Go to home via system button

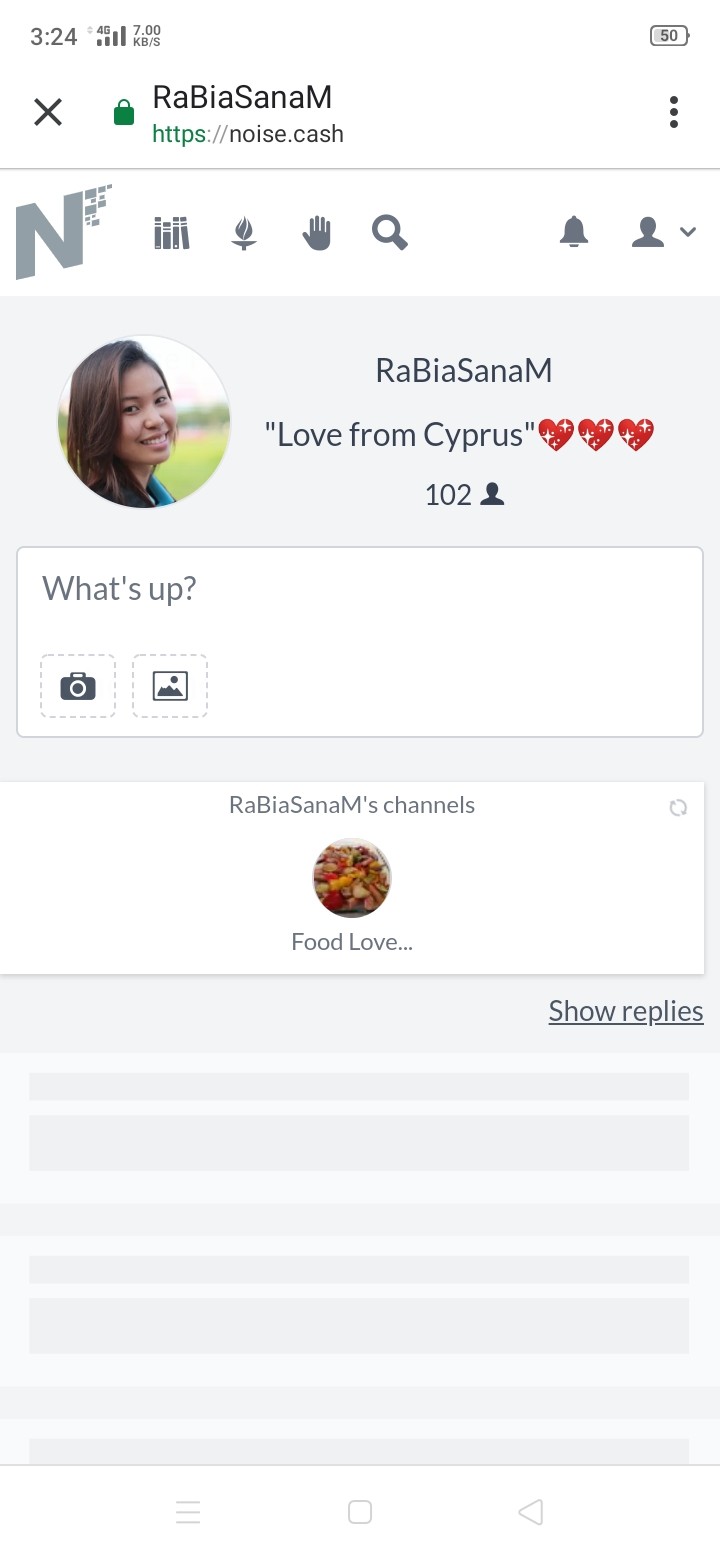pyautogui.click(x=360, y=1512)
